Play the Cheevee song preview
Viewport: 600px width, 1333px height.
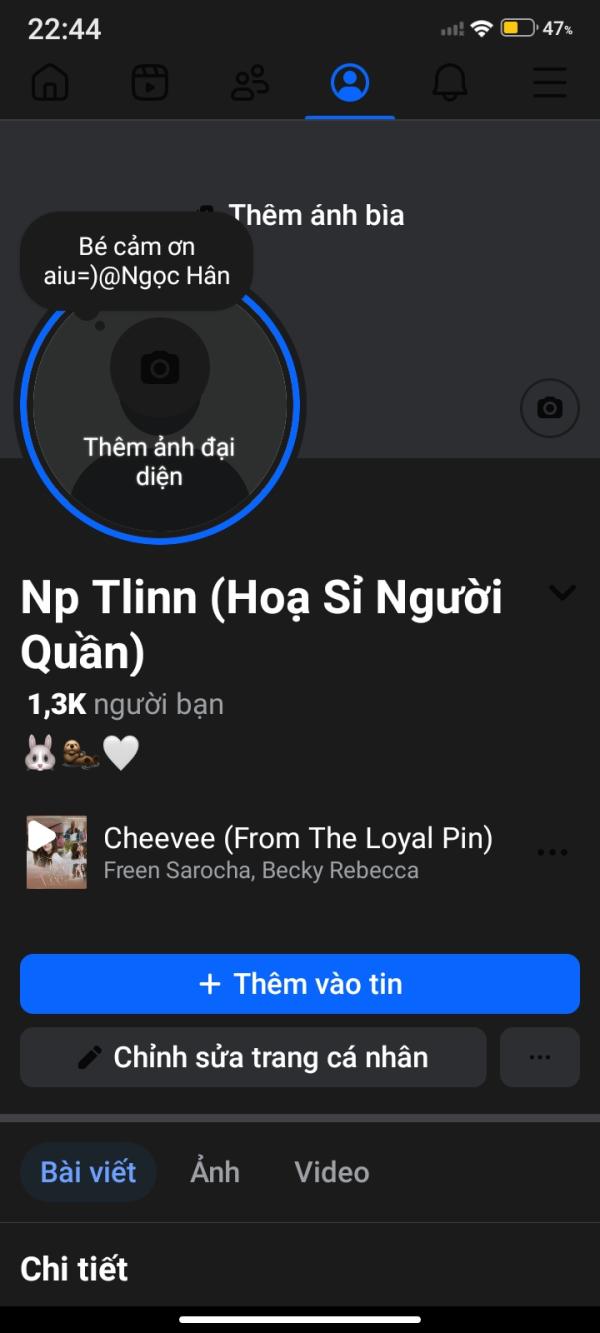point(56,852)
